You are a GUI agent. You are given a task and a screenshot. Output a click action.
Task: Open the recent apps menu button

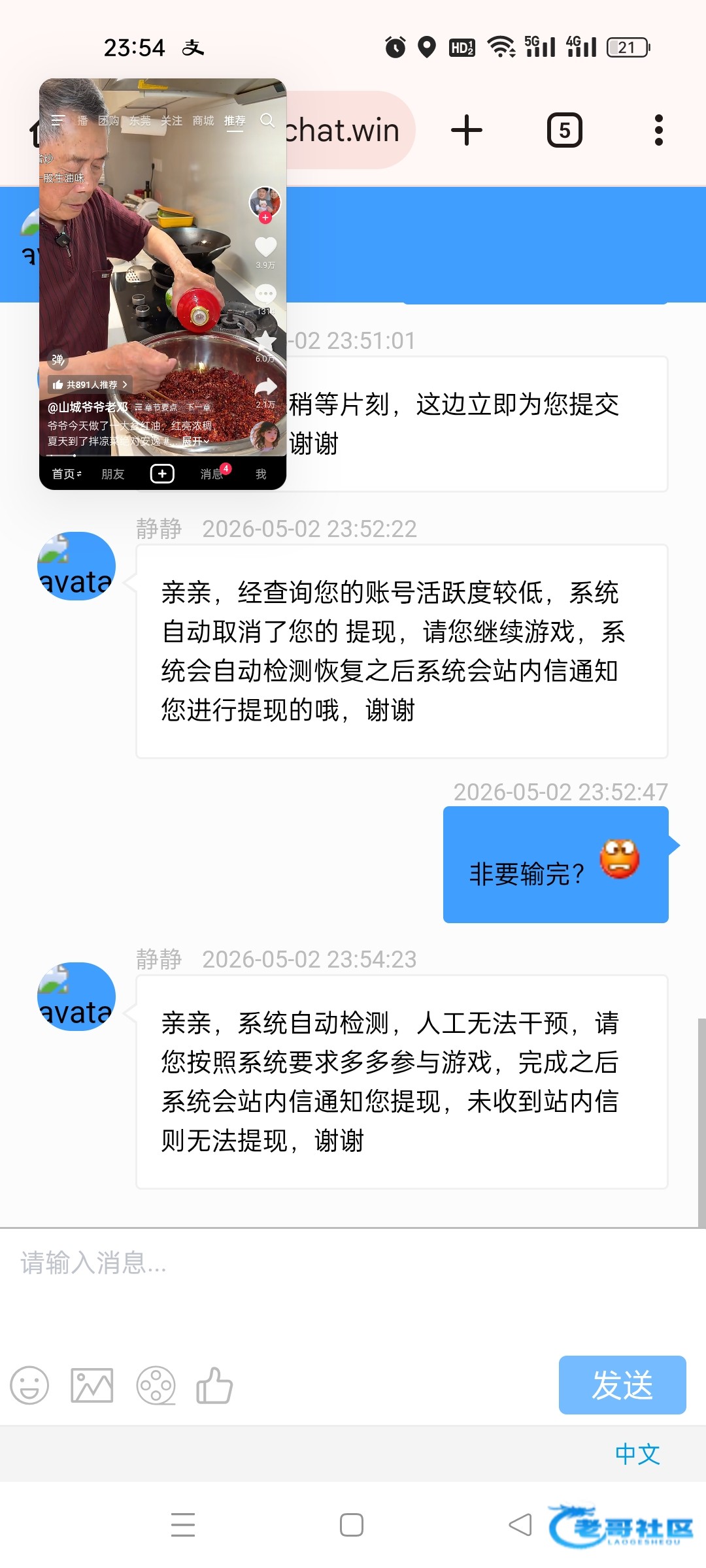coord(183,1525)
